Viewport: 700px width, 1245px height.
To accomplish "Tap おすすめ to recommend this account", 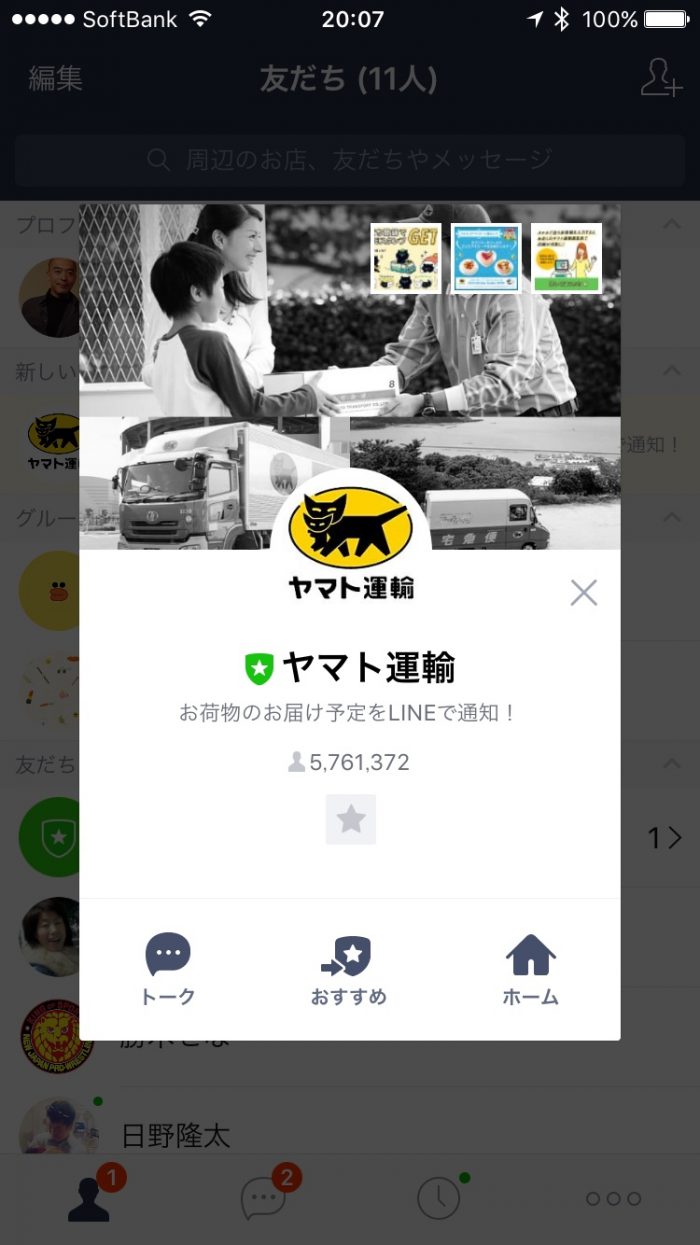I will [348, 968].
